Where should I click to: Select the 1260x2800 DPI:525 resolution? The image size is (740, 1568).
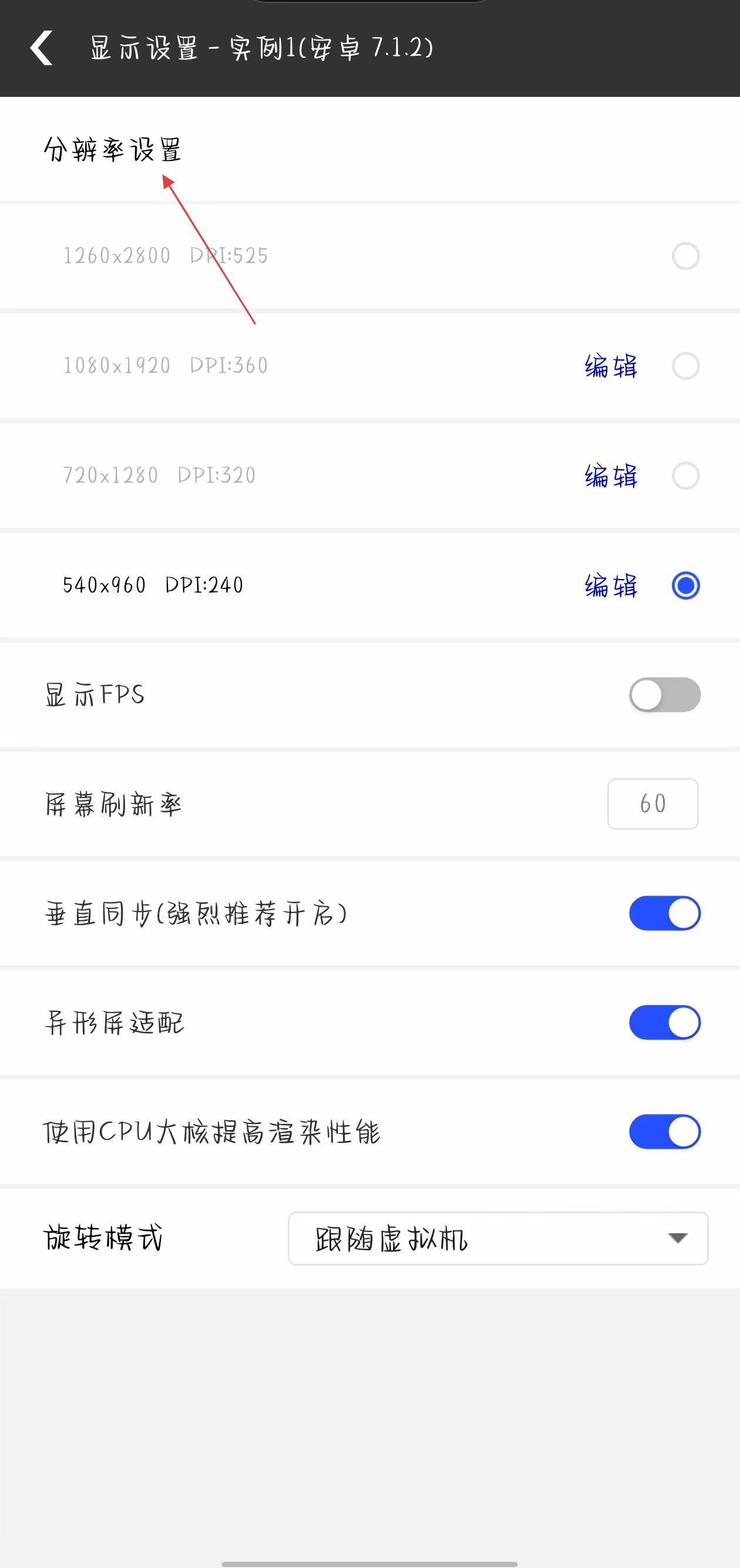coord(685,255)
